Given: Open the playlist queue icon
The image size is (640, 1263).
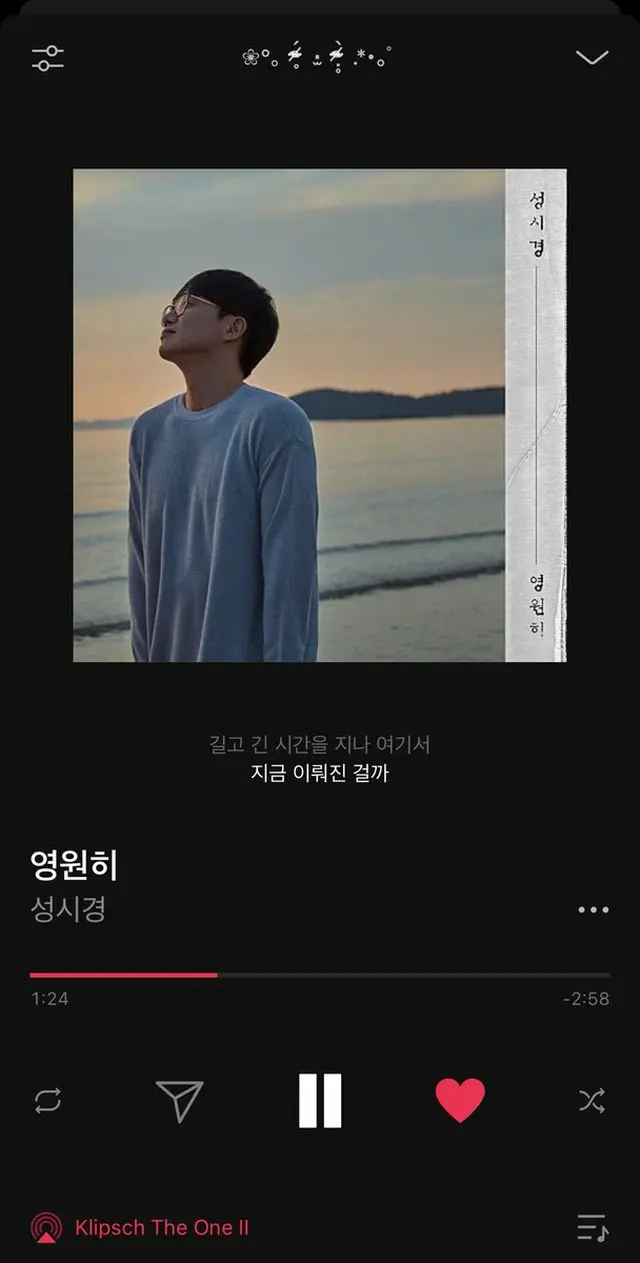Looking at the screenshot, I should (x=592, y=1227).
